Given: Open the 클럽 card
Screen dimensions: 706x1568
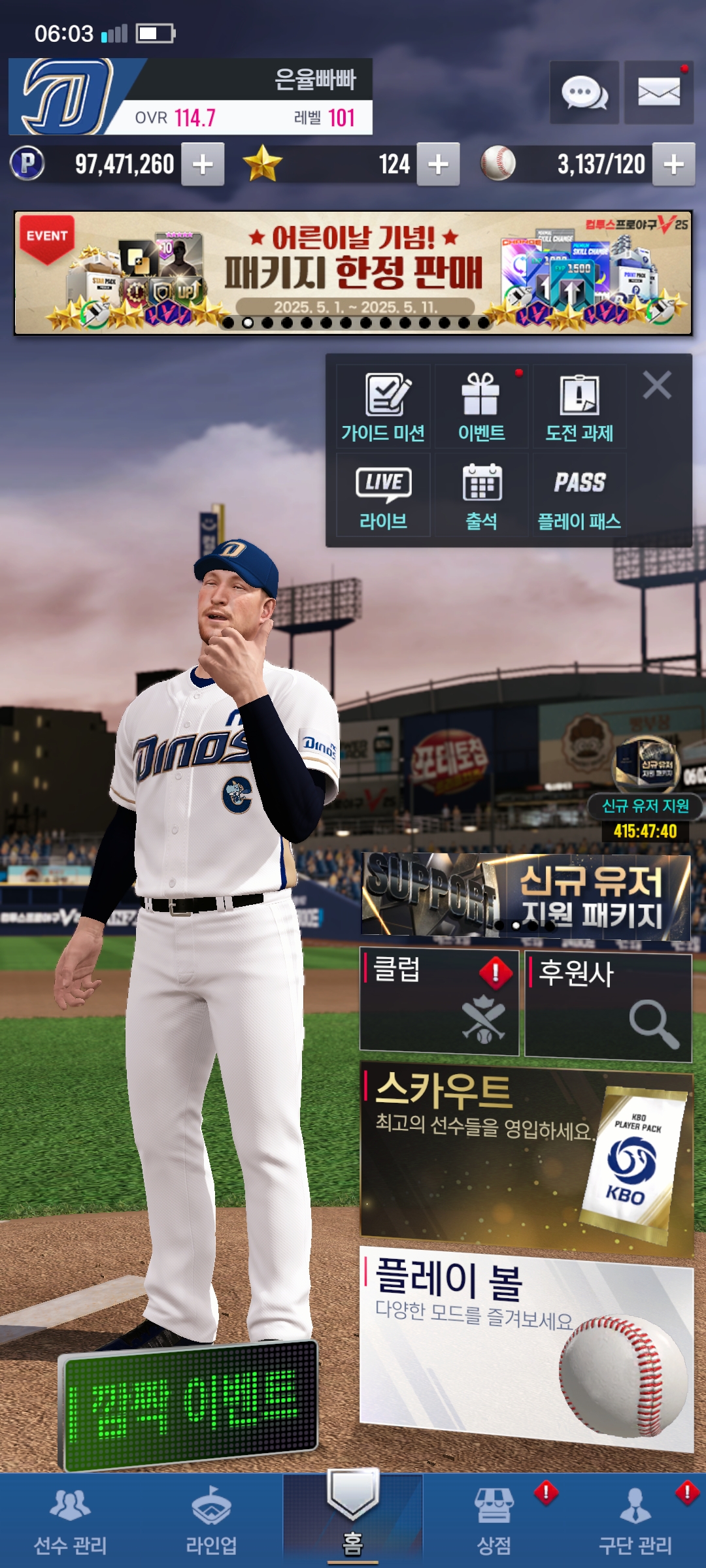Looking at the screenshot, I should [439, 1001].
